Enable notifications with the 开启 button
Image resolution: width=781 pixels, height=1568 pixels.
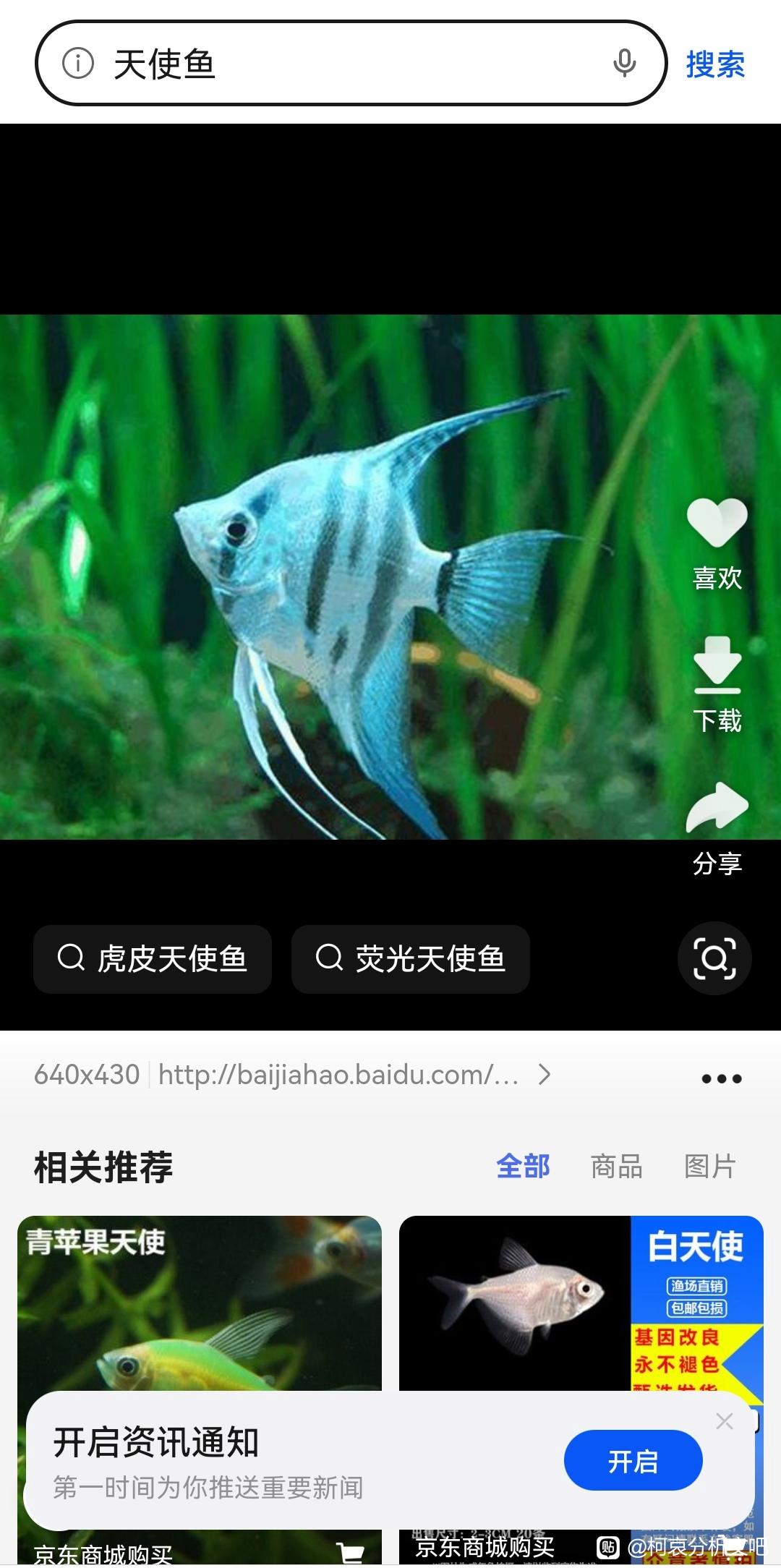coord(633,1462)
